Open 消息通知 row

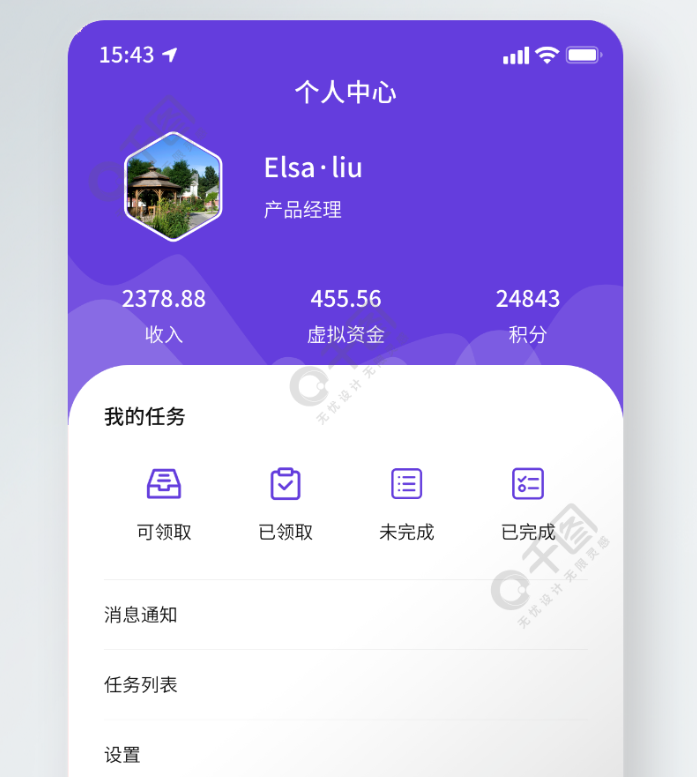[x=345, y=615]
